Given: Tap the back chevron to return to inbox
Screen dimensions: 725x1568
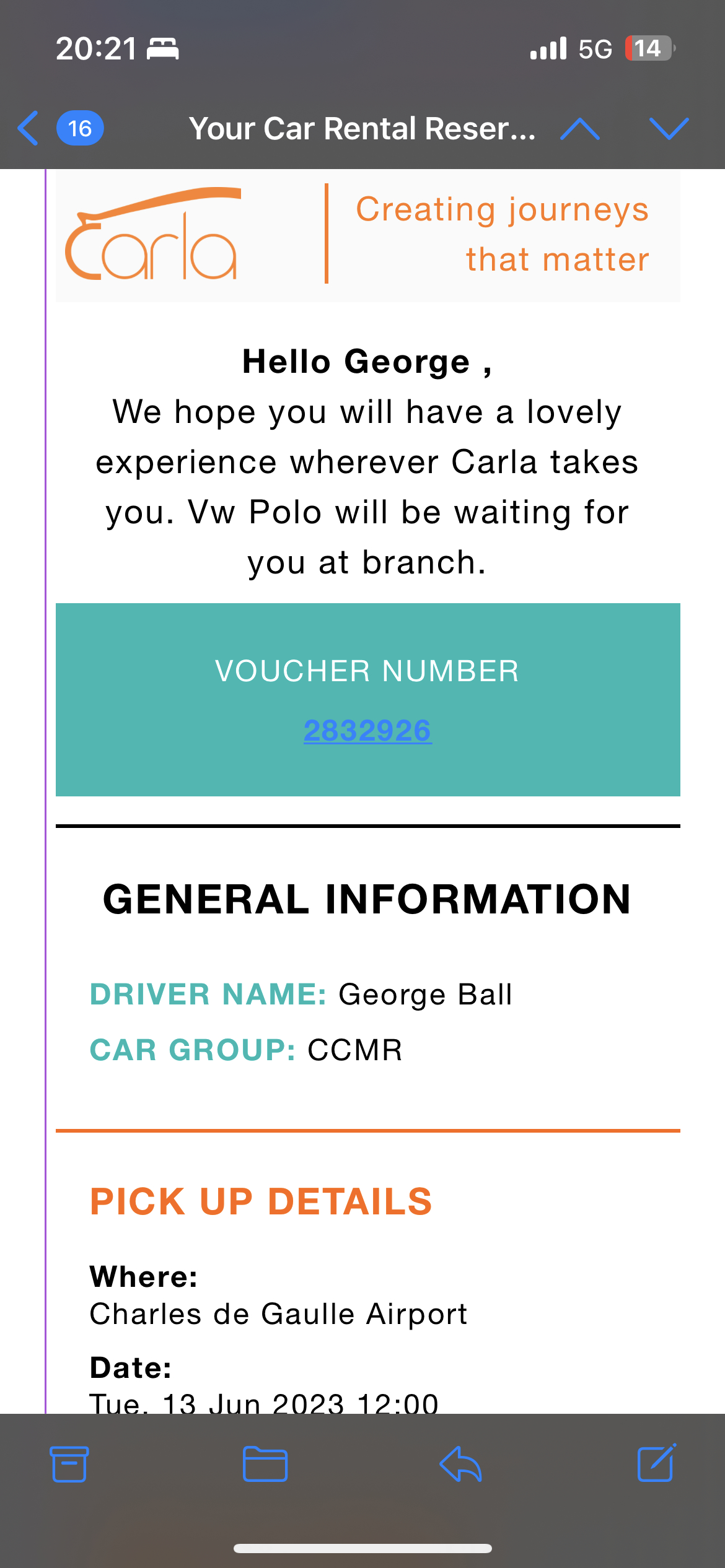Looking at the screenshot, I should pos(27,128).
